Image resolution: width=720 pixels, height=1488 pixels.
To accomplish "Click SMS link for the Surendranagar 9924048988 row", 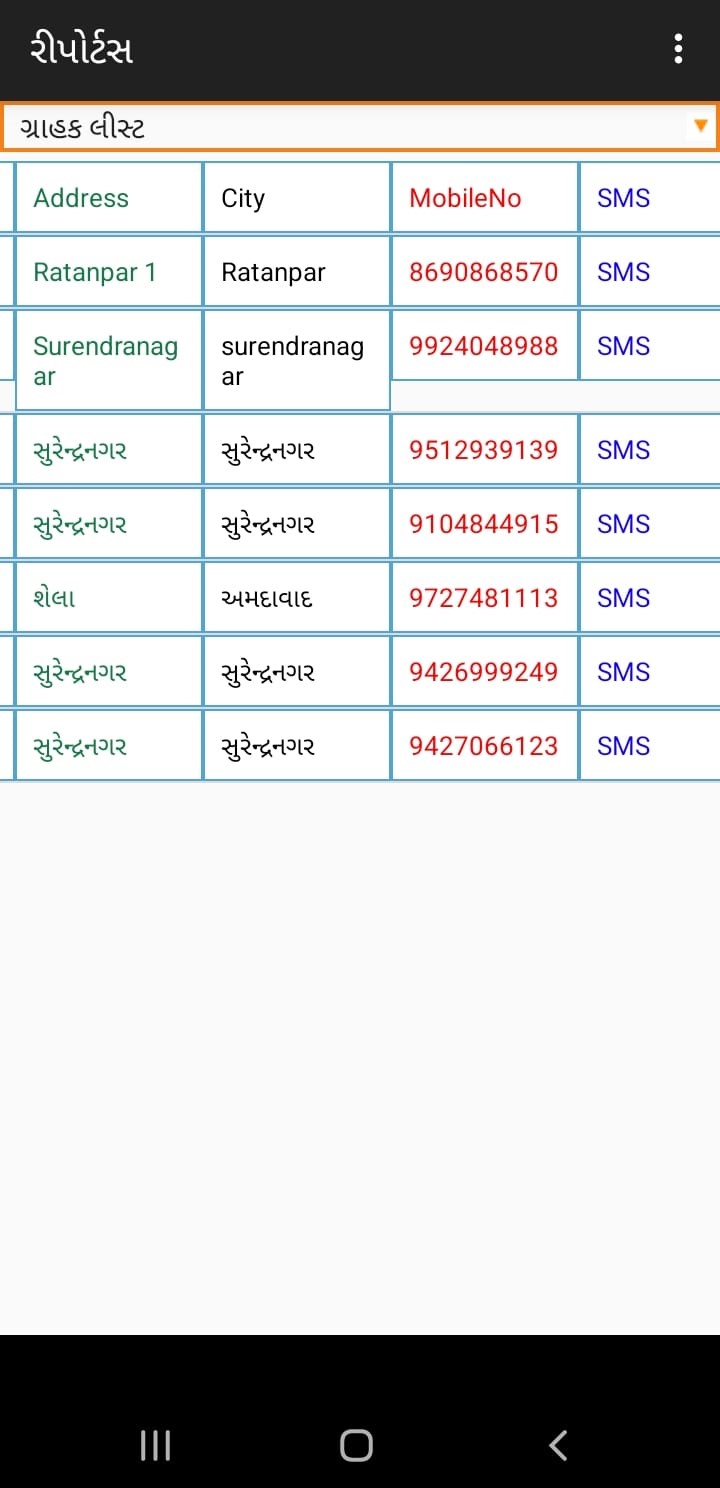I will pos(623,345).
